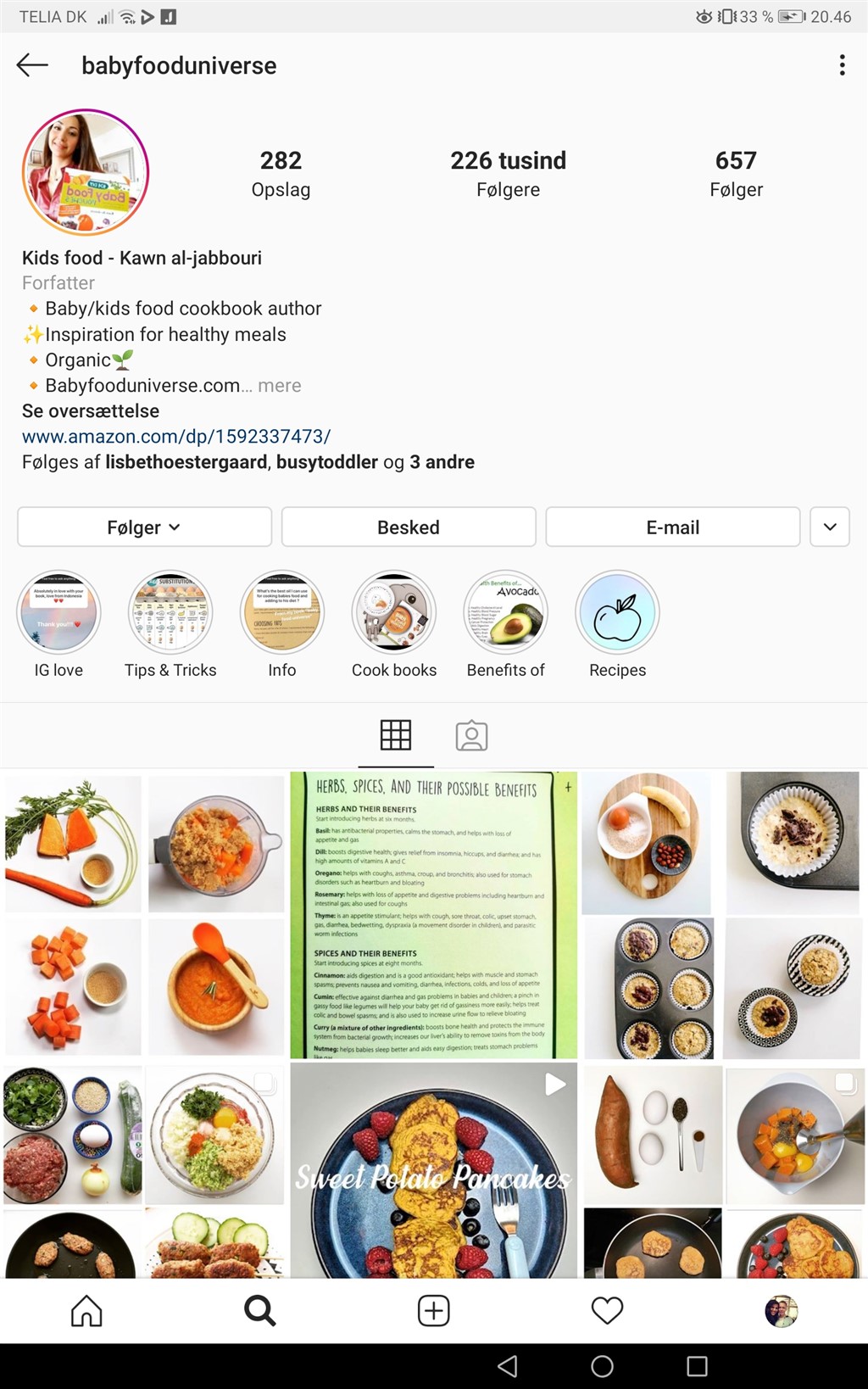Go to the home feed tab

point(86,1310)
